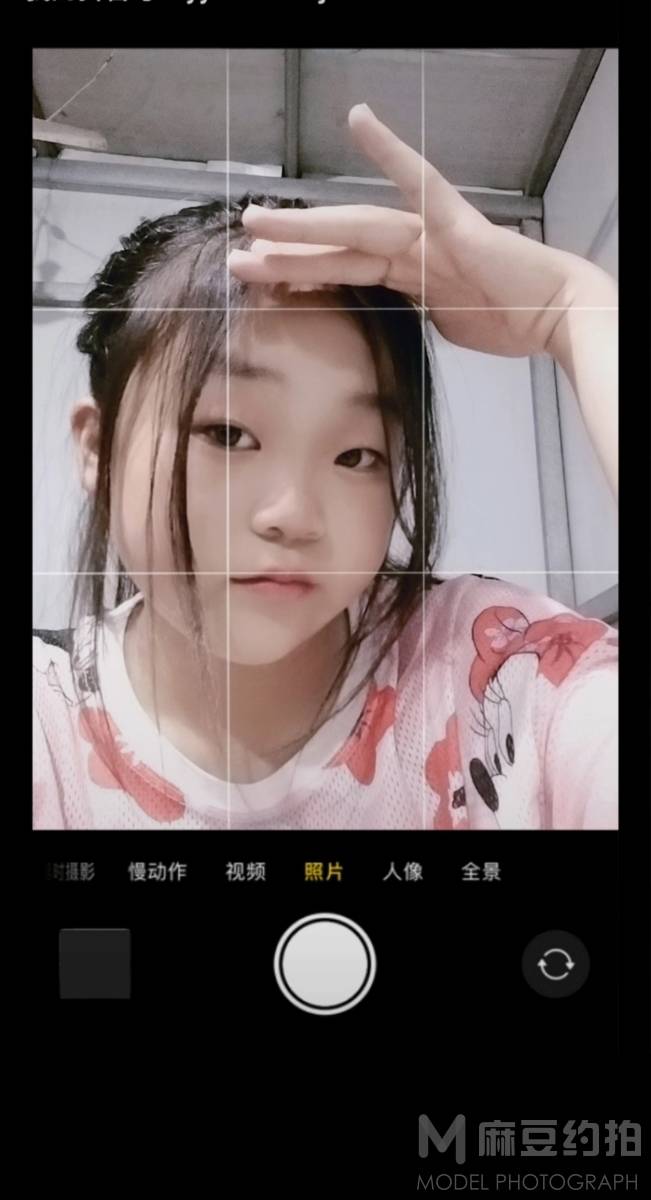Select the 照片 photo mode
The height and width of the screenshot is (1200, 651).
[x=324, y=872]
